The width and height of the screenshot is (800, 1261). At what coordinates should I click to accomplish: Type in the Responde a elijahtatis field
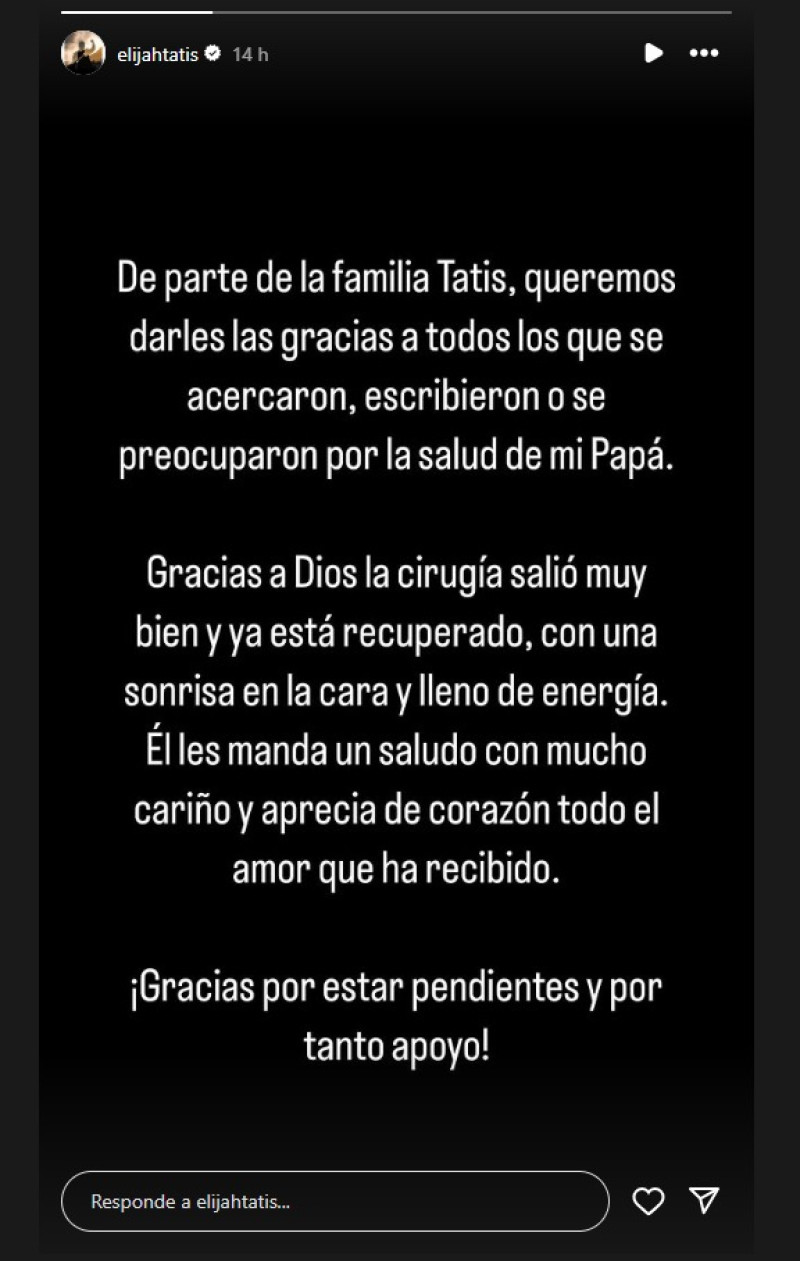[x=334, y=1201]
